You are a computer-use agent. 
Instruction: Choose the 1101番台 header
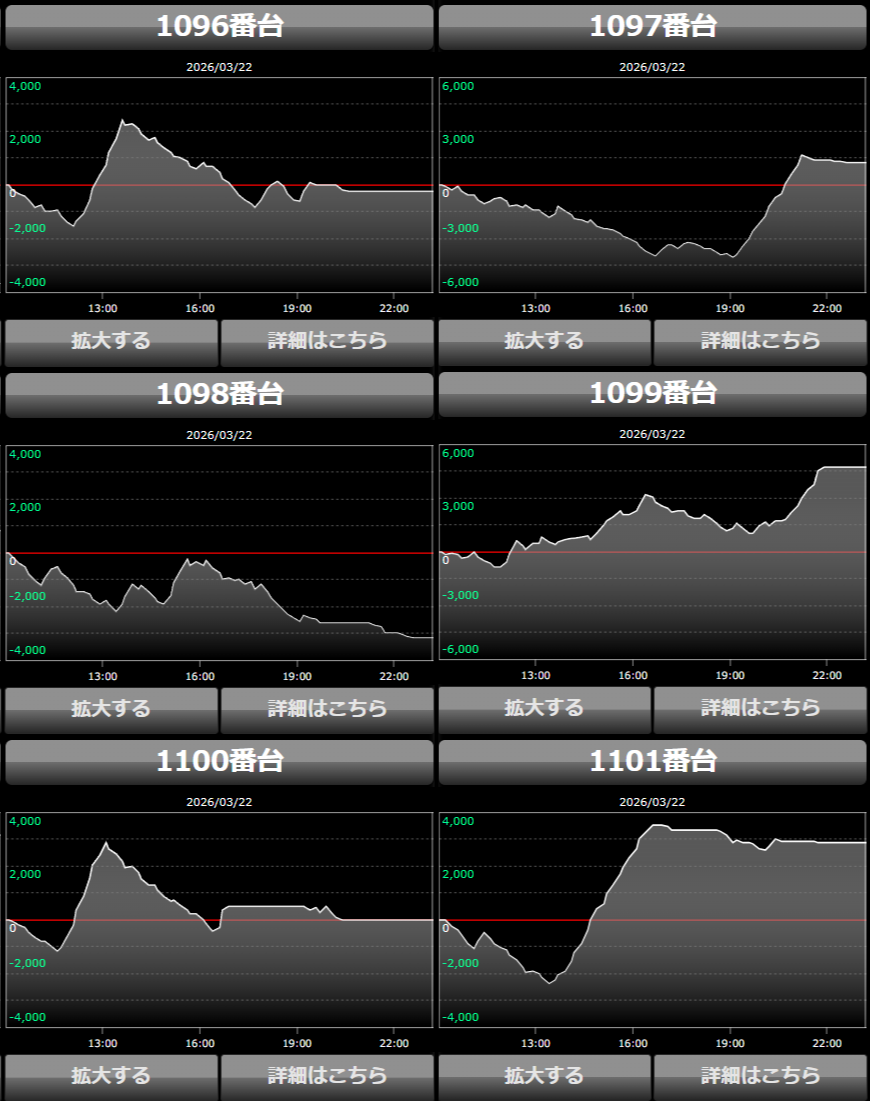(x=652, y=762)
